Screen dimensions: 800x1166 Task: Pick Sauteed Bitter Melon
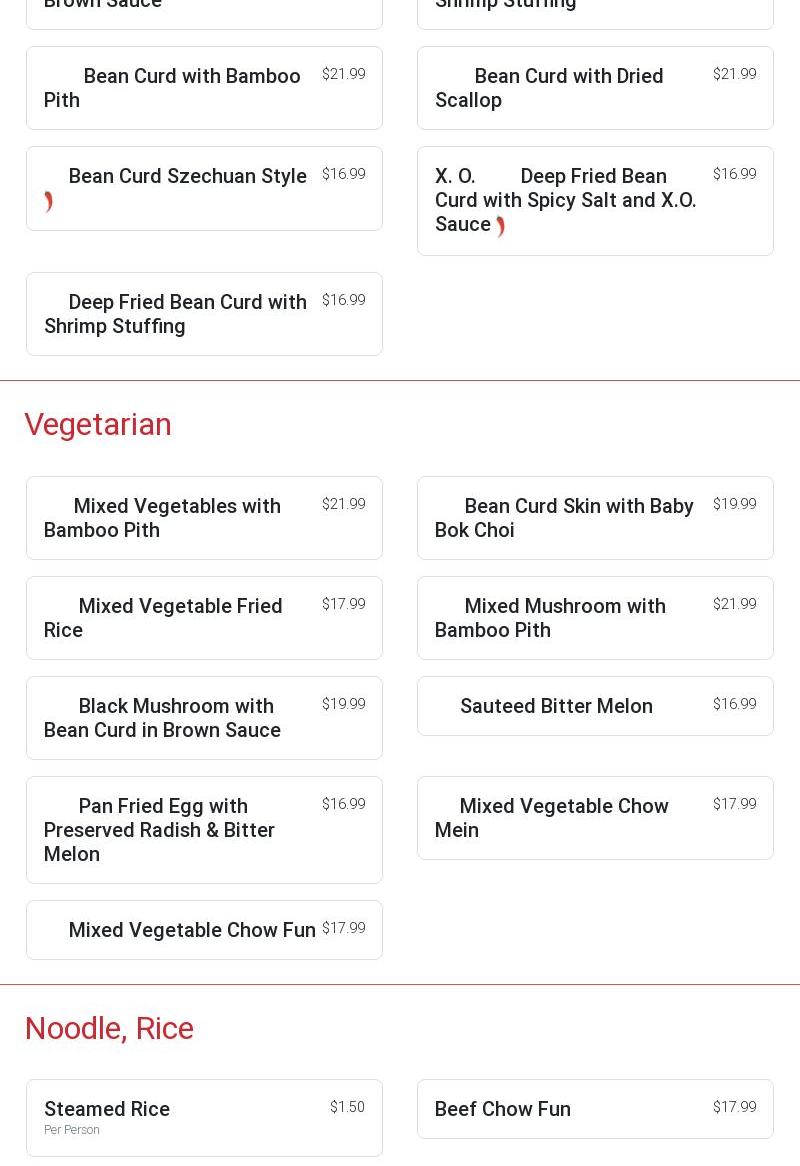tap(595, 706)
